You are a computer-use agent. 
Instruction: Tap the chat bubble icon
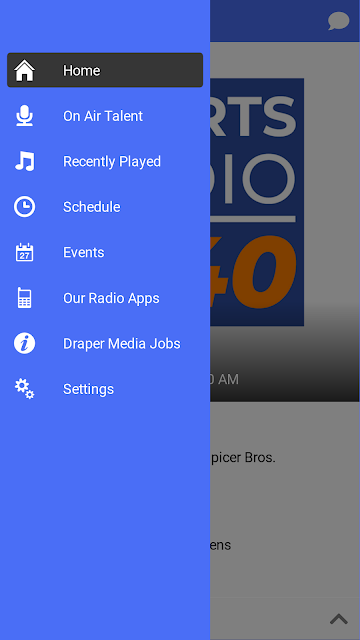[x=338, y=21]
